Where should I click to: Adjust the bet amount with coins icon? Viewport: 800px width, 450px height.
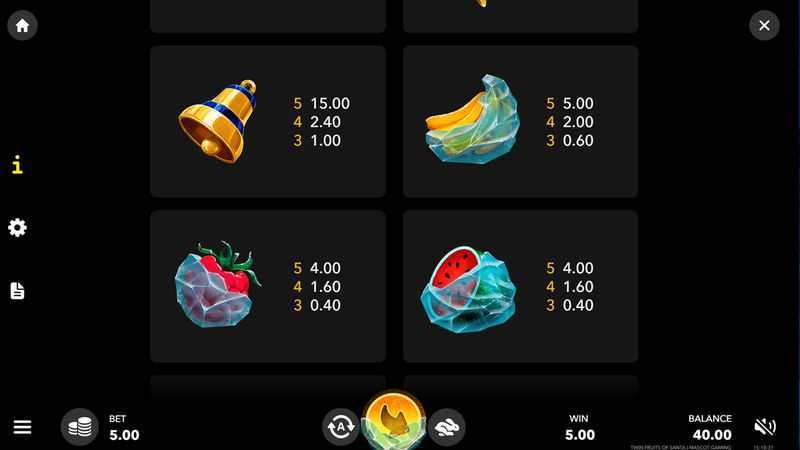coord(80,427)
